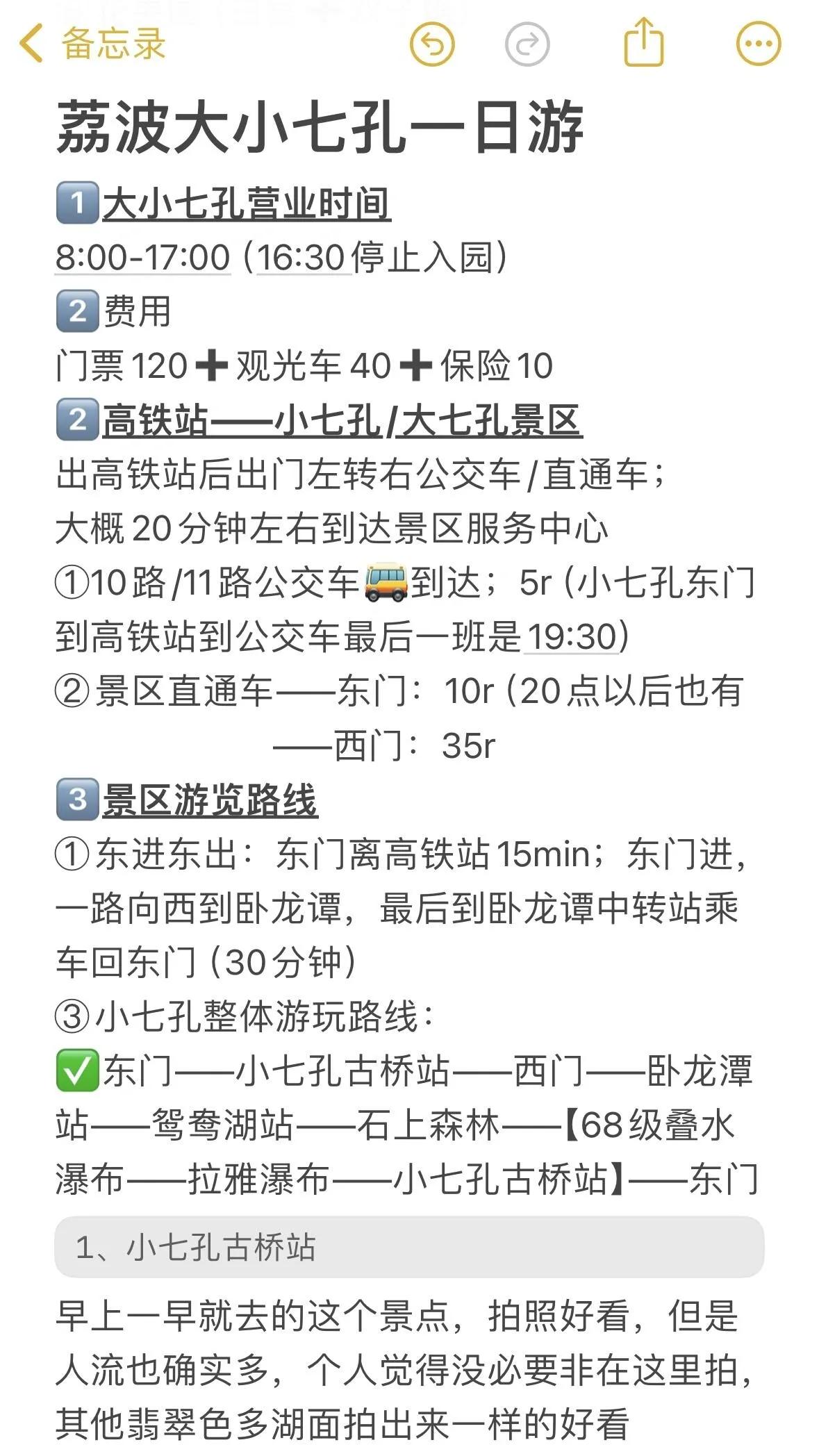This screenshot has height=1456, width=819.
Task: Tap the 19:30 time link
Action: [572, 636]
